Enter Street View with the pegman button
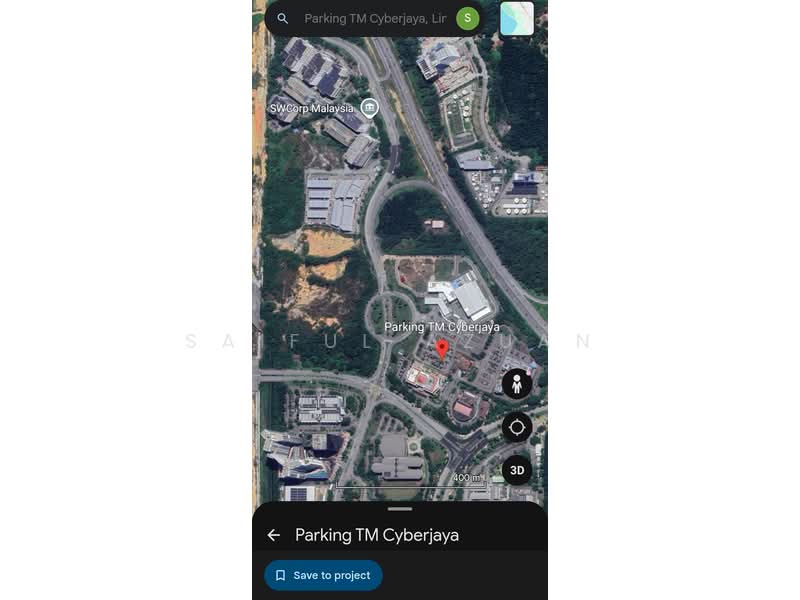This screenshot has width=800, height=600. [517, 383]
